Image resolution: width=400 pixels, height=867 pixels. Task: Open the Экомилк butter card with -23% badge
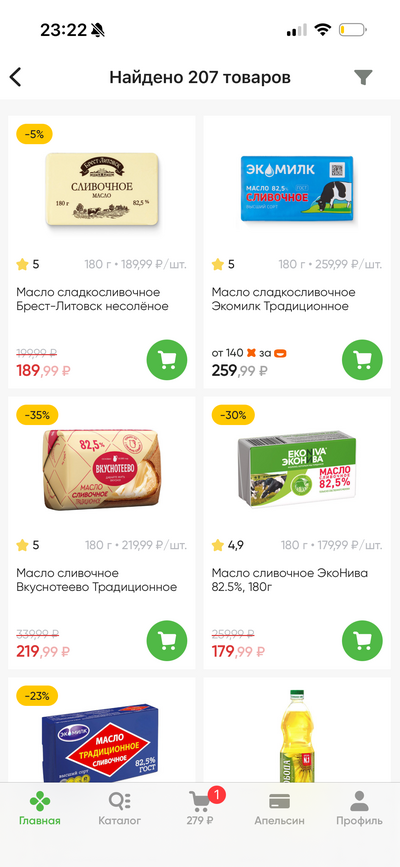click(102, 730)
